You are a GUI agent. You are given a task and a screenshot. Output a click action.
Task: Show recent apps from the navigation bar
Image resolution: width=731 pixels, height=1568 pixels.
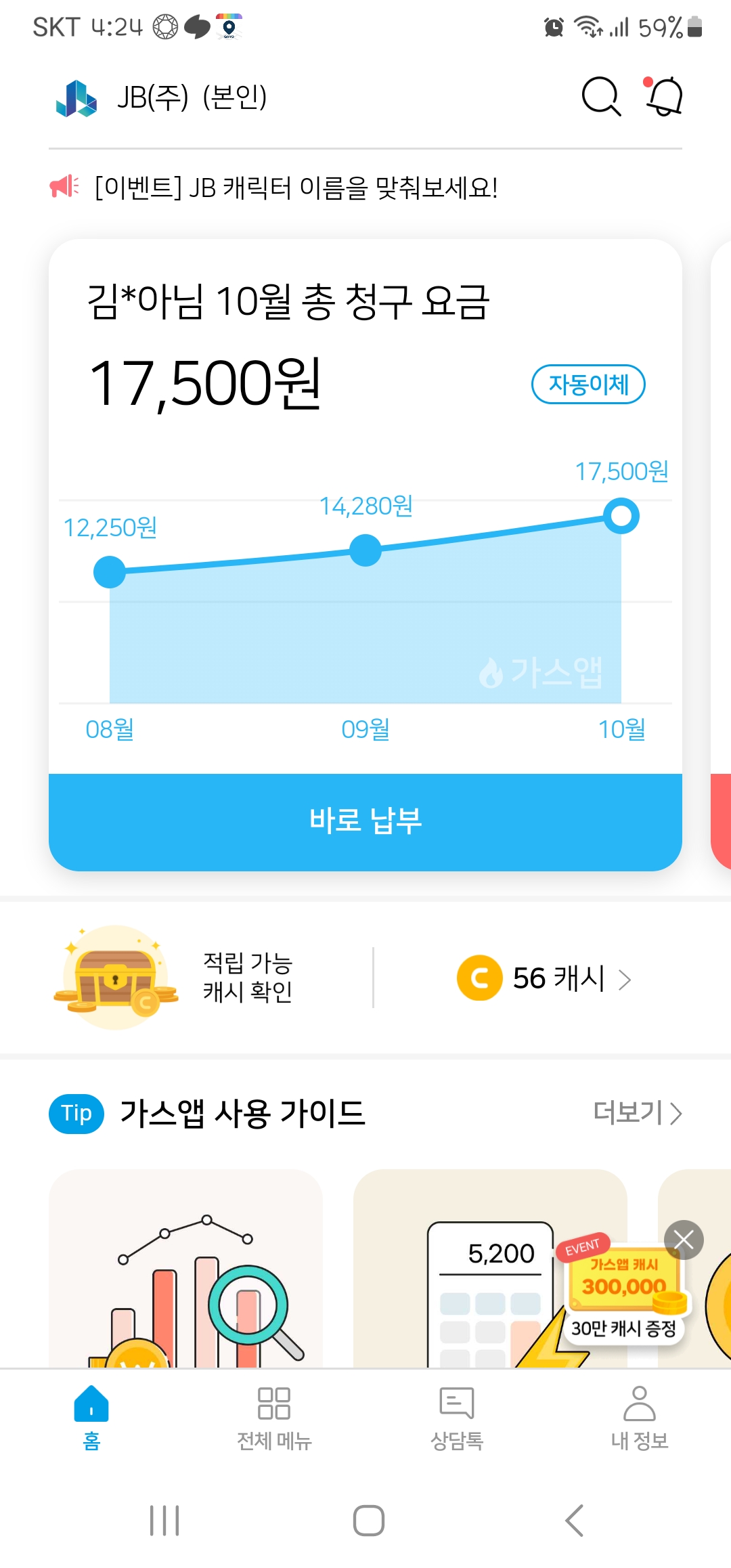pyautogui.click(x=164, y=1521)
